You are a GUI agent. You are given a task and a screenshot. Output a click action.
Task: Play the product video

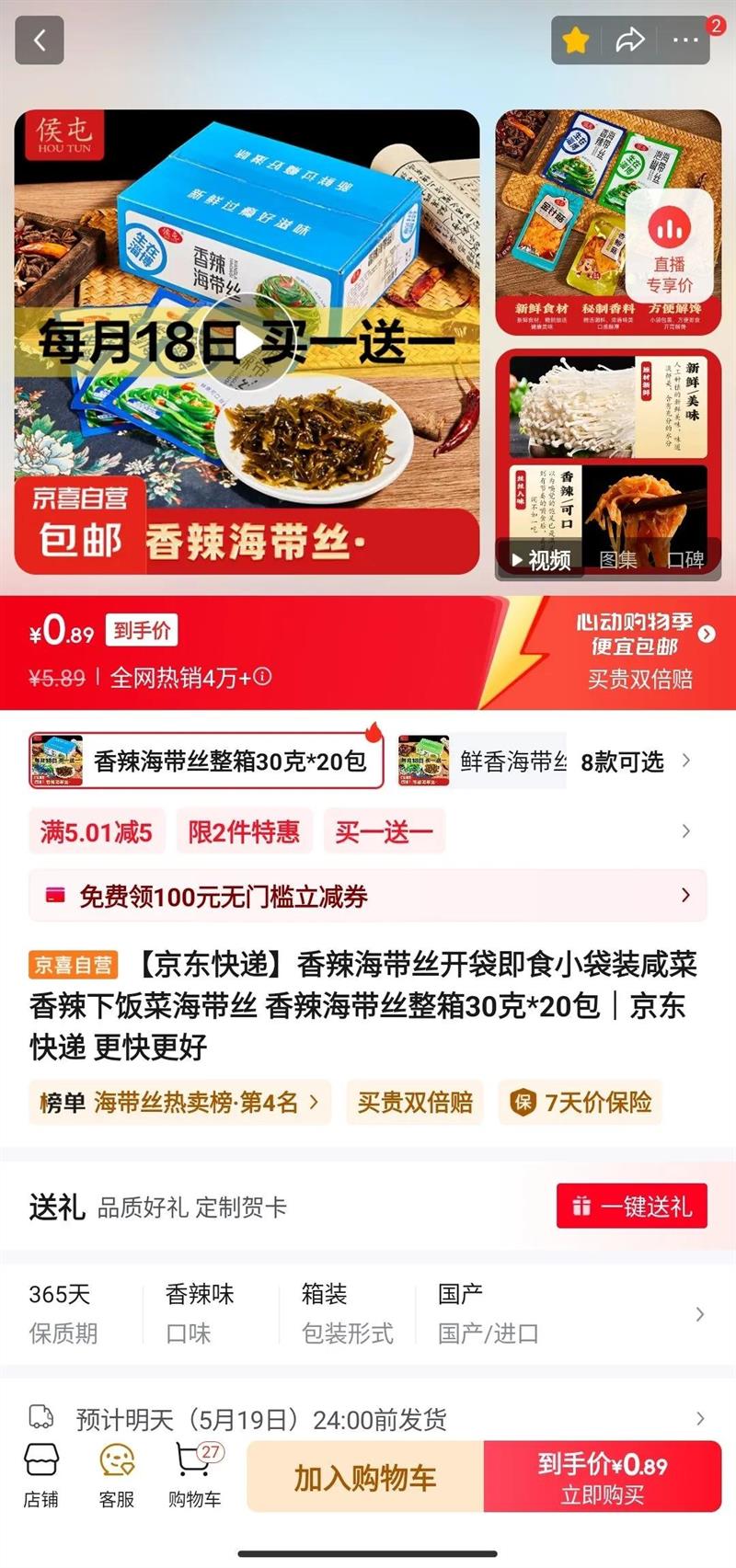click(247, 343)
